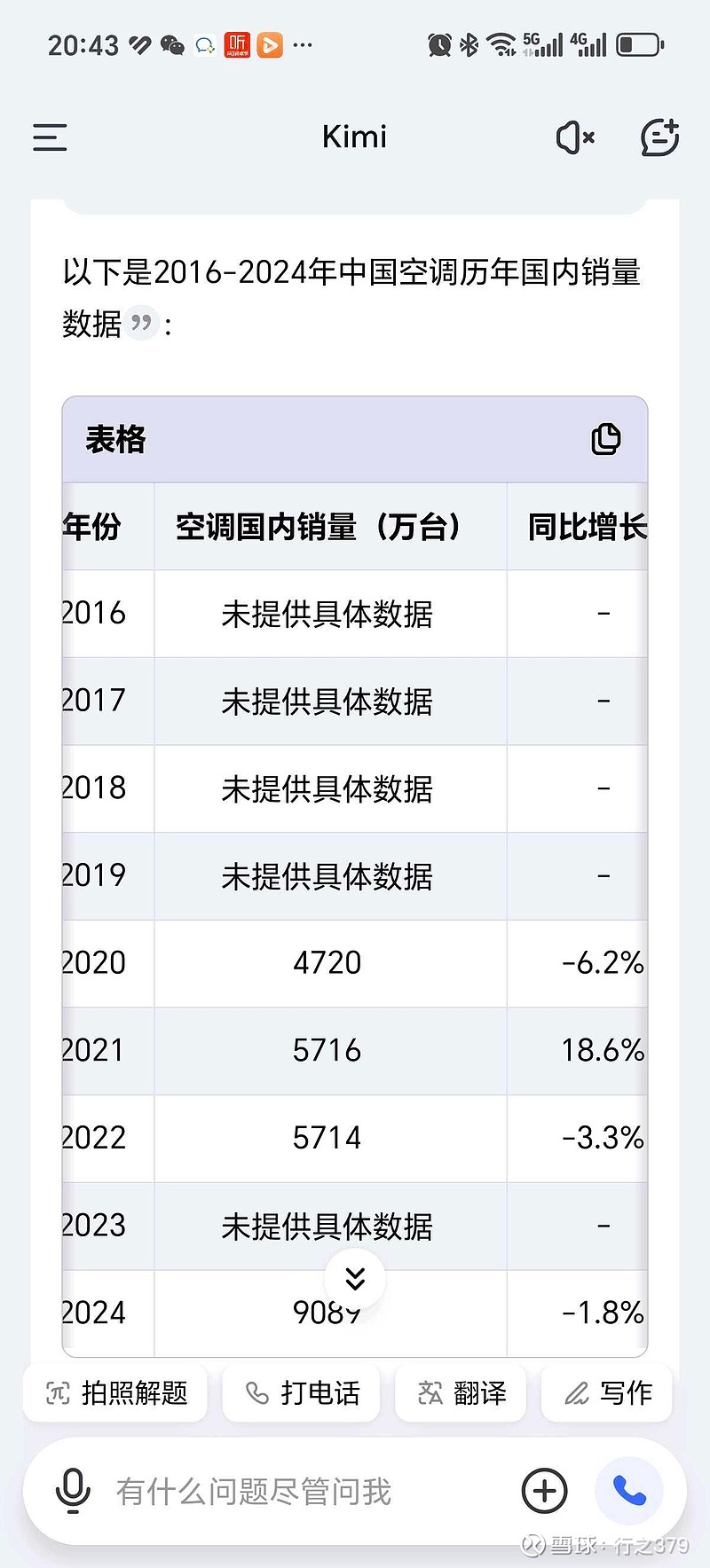Choose the 打电话 chip
Image resolution: width=710 pixels, height=1568 pixels.
pyautogui.click(x=302, y=1393)
